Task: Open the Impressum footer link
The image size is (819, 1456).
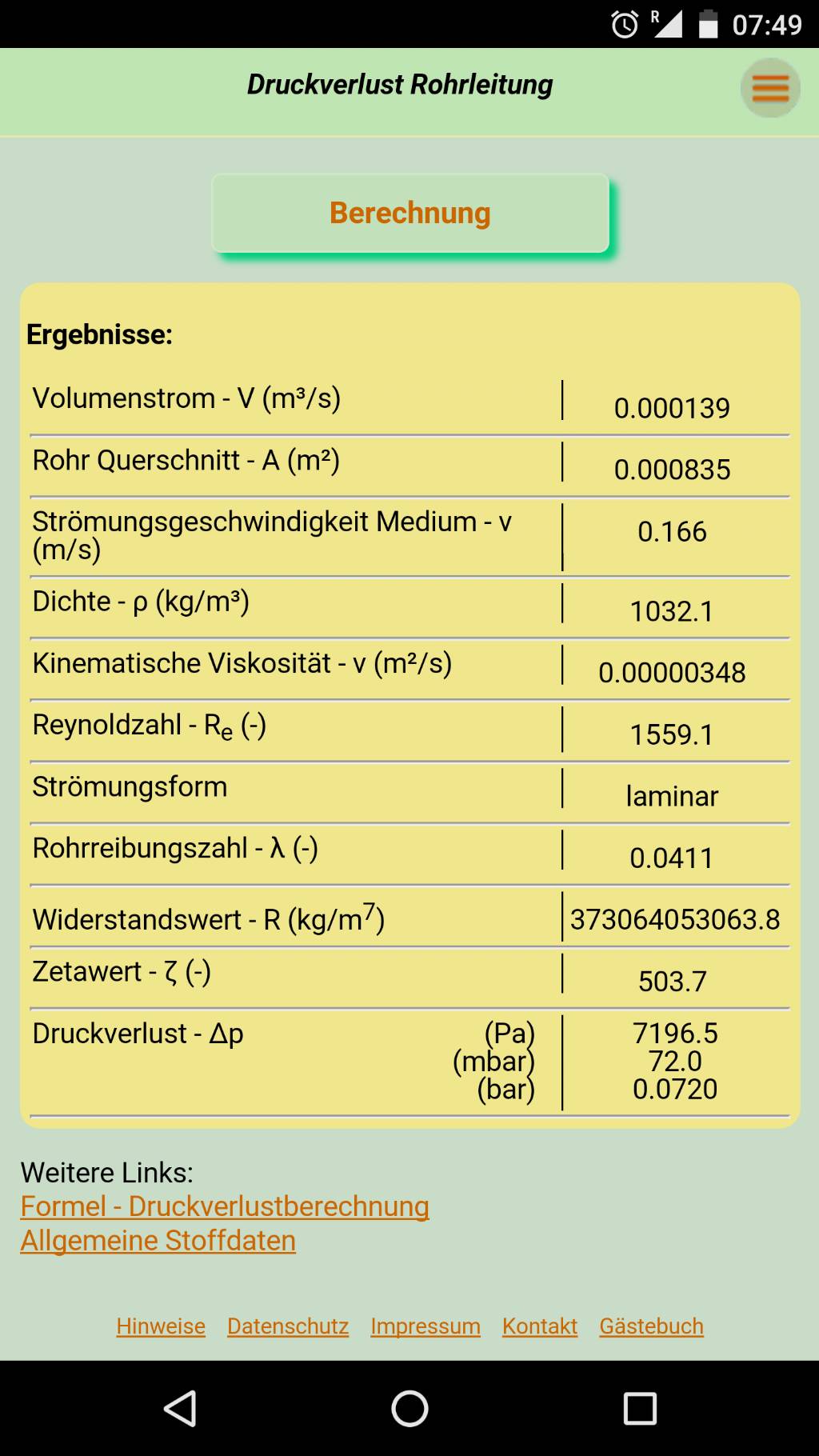Action: pos(425,1326)
